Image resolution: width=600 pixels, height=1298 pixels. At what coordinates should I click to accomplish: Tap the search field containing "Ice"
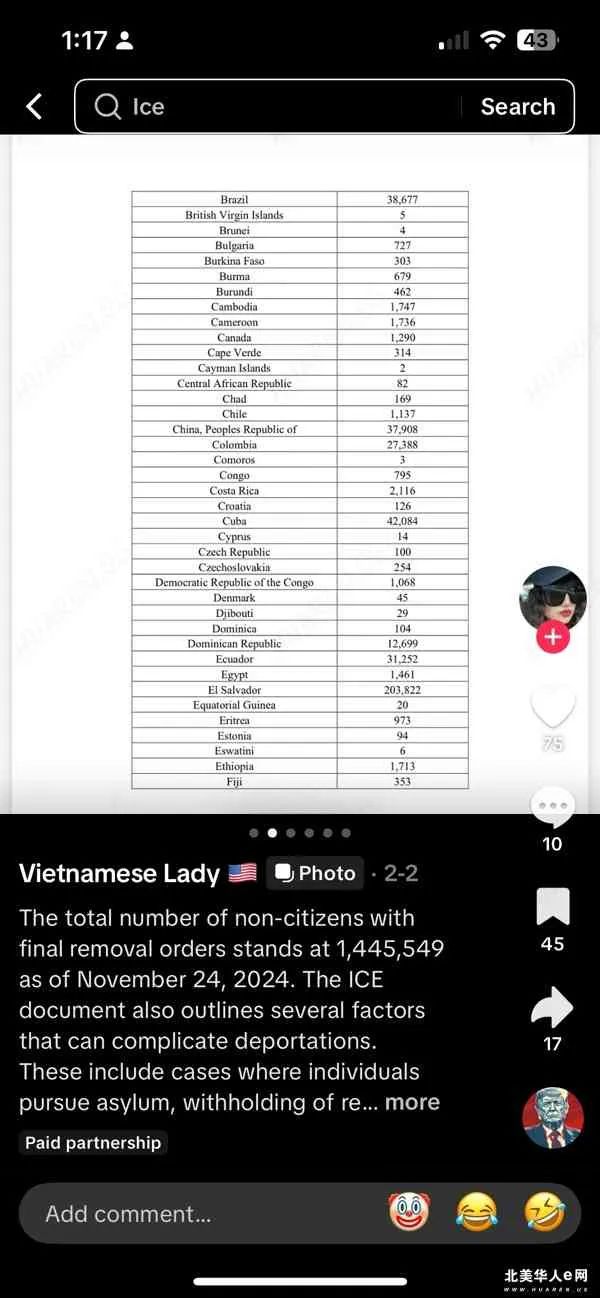[x=270, y=106]
